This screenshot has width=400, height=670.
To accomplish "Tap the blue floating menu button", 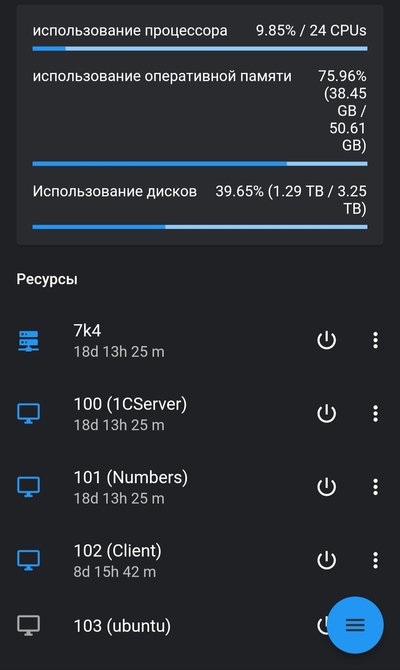I will (x=355, y=625).
